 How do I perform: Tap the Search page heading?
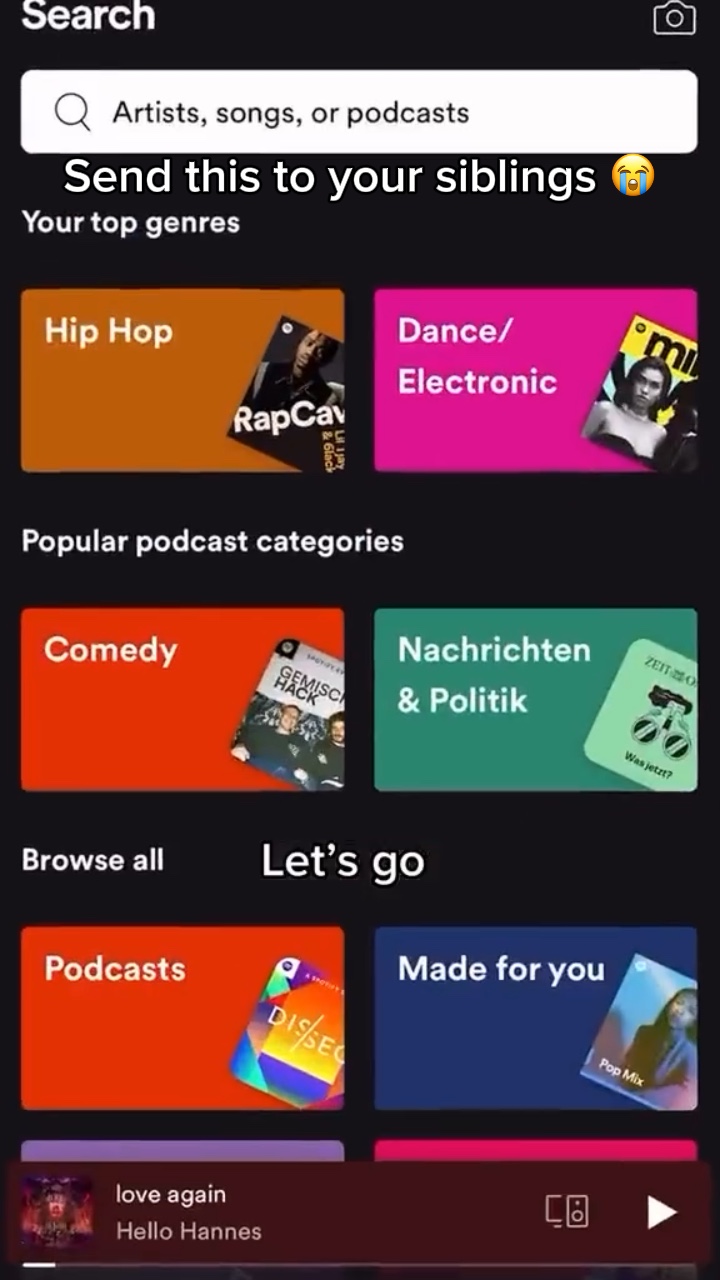(88, 16)
